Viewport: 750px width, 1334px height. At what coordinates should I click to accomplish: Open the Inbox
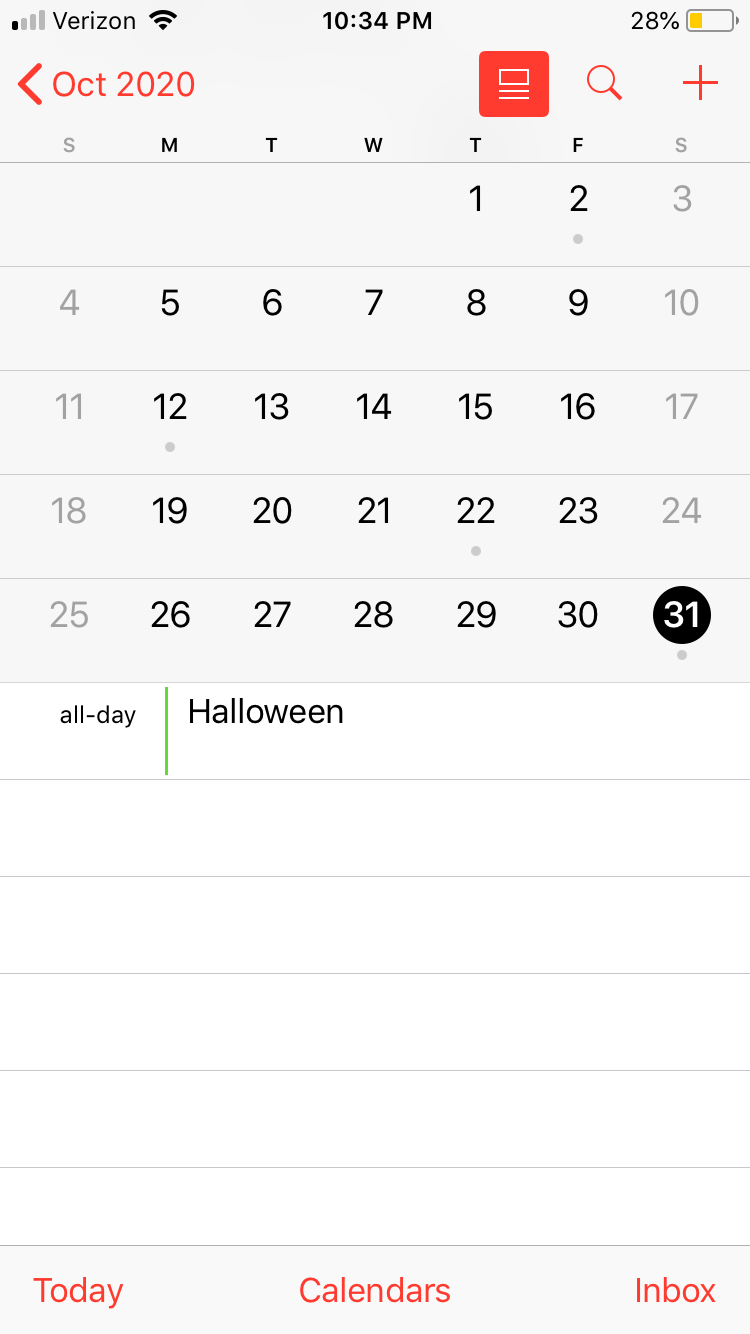pos(675,1290)
